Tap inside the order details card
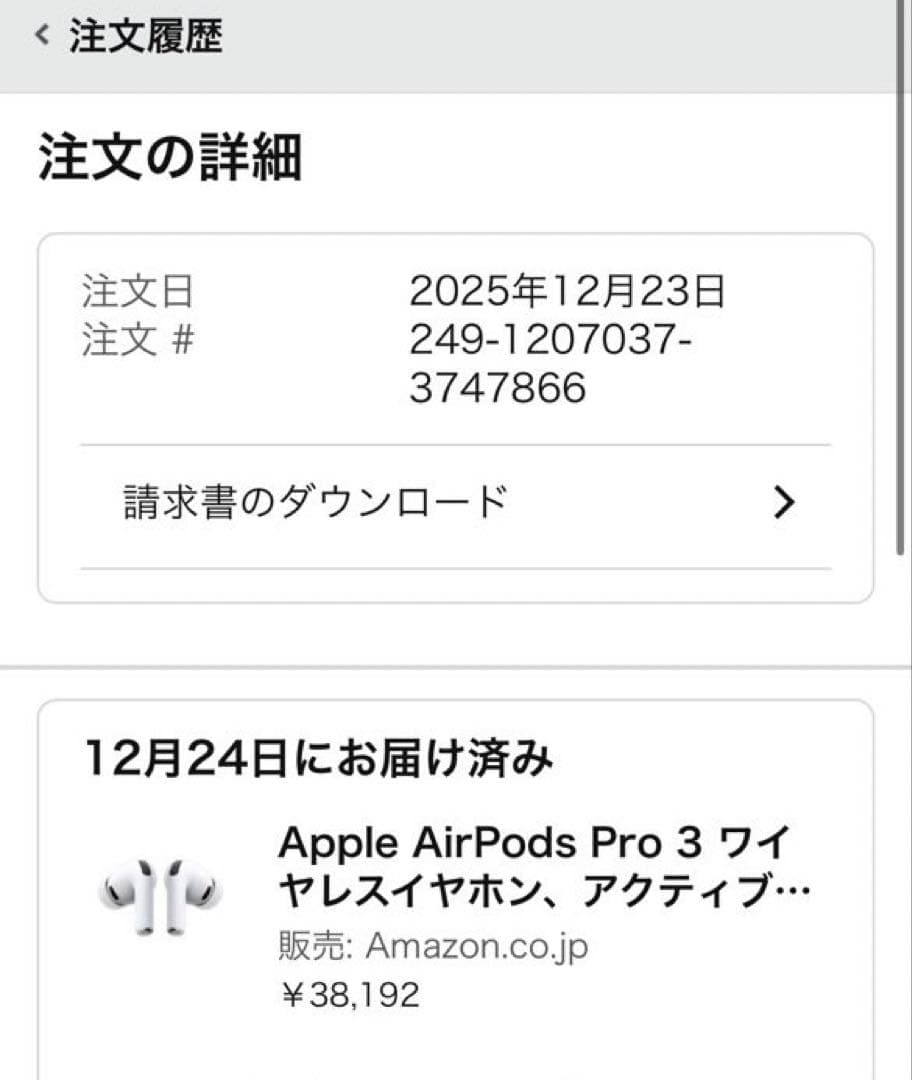 pyautogui.click(x=456, y=420)
